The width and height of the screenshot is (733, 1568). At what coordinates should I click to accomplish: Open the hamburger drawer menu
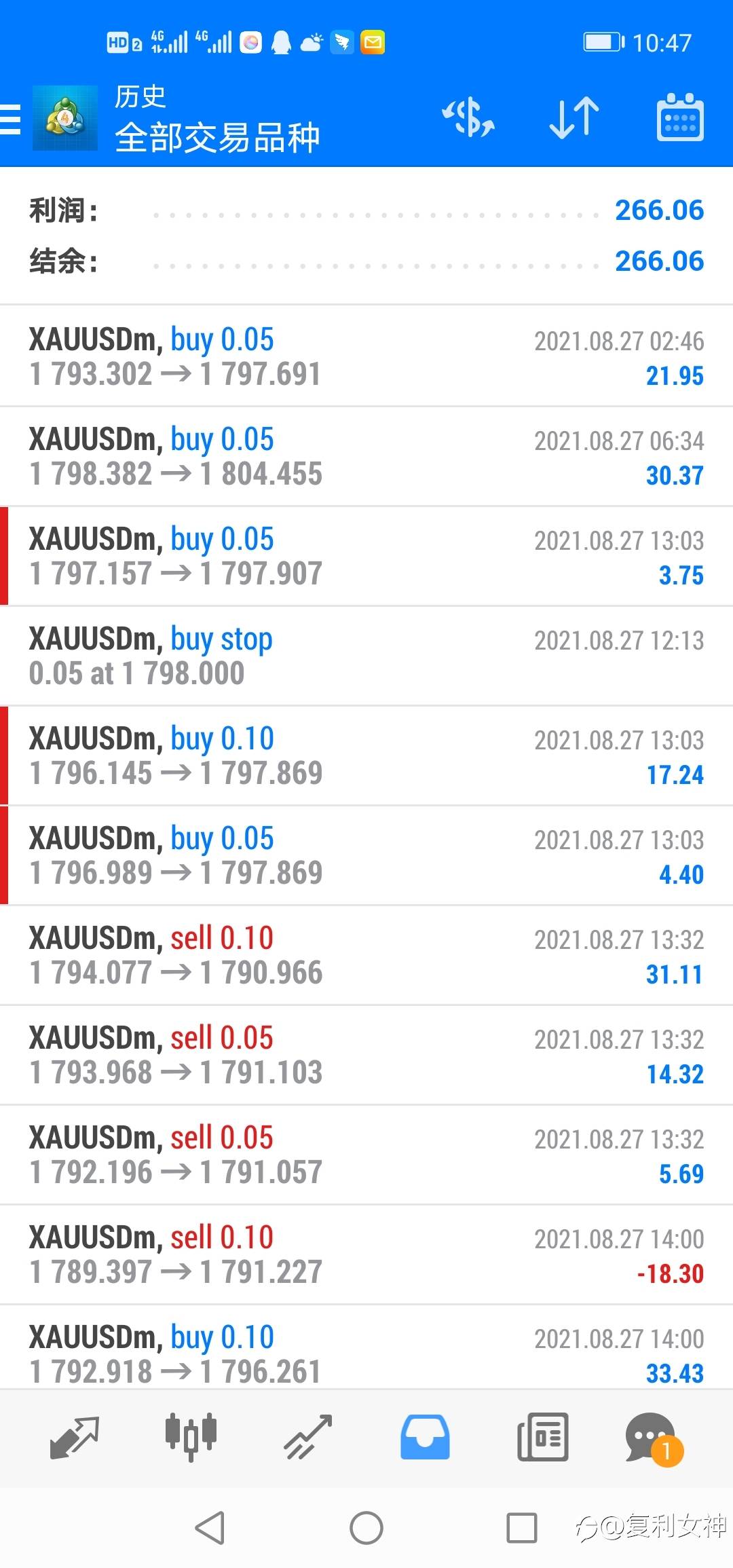click(11, 119)
